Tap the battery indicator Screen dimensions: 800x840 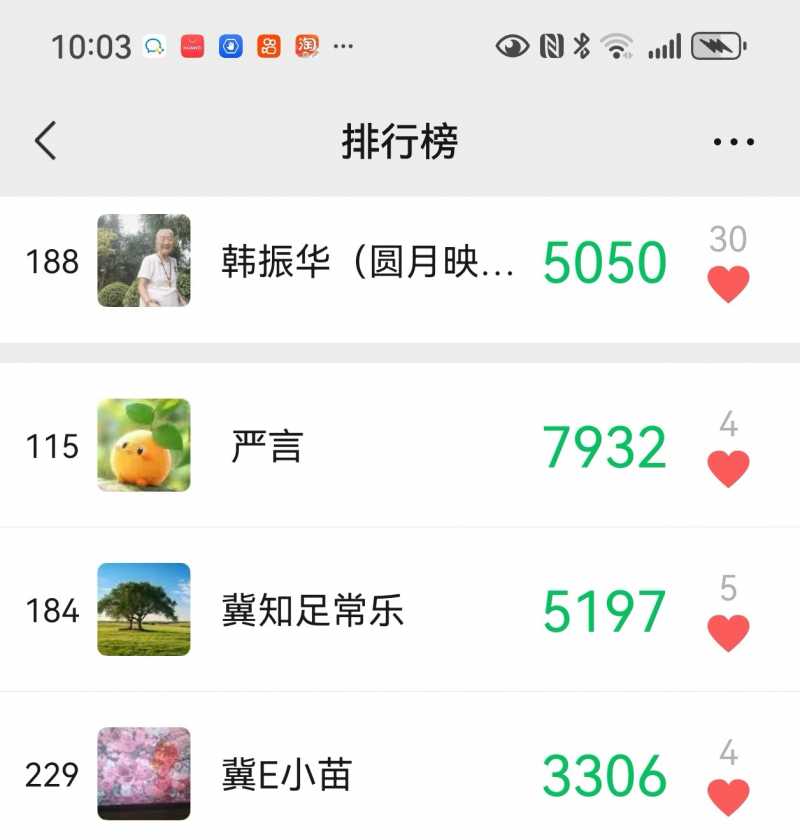716,44
